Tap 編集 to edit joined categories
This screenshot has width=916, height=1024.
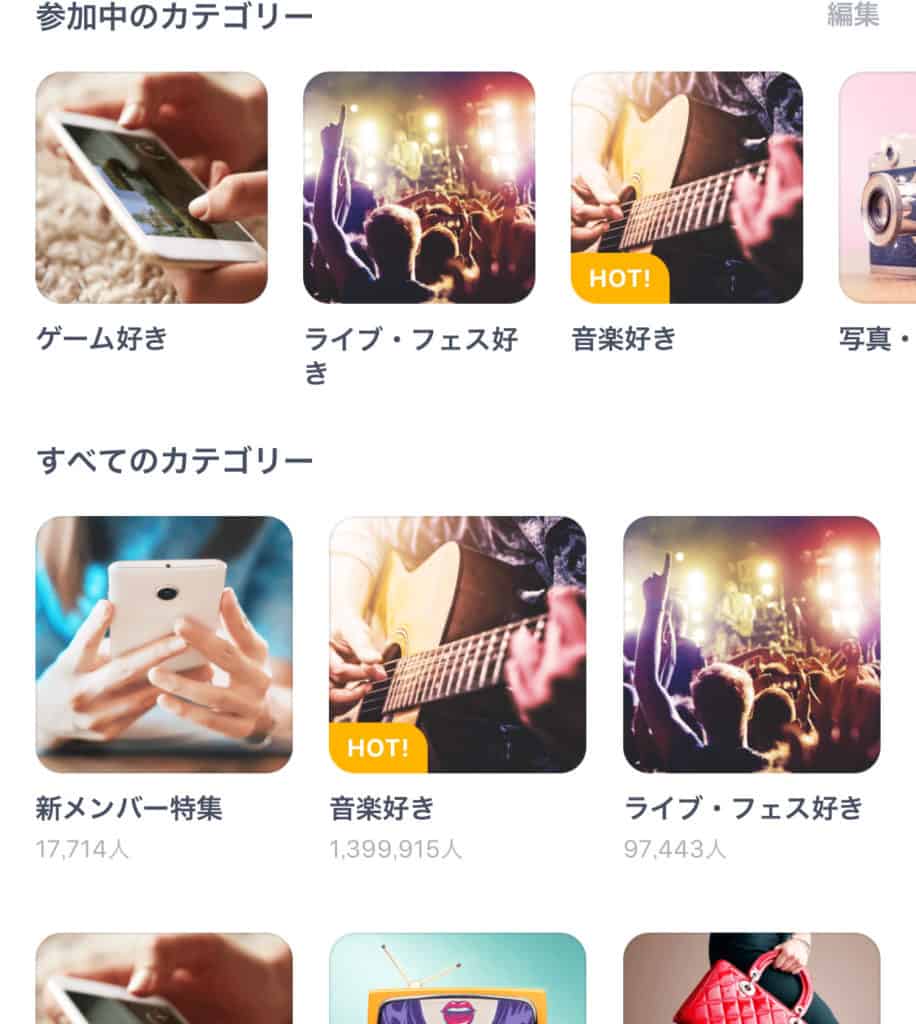click(x=852, y=15)
